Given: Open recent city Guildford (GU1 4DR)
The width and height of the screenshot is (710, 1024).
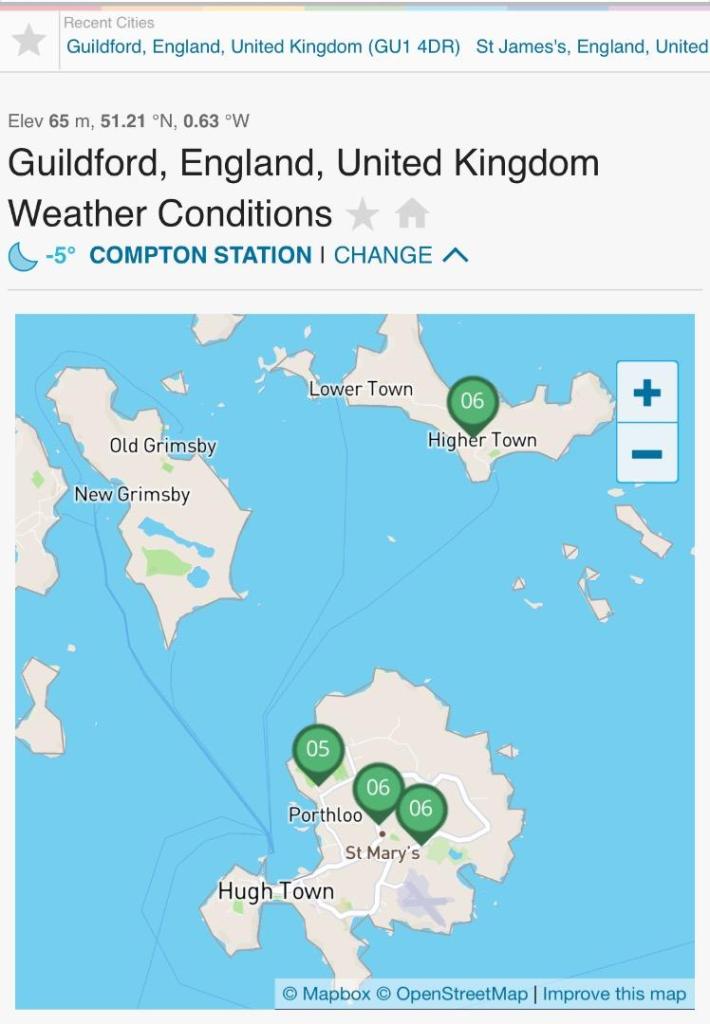Looking at the screenshot, I should tap(263, 47).
